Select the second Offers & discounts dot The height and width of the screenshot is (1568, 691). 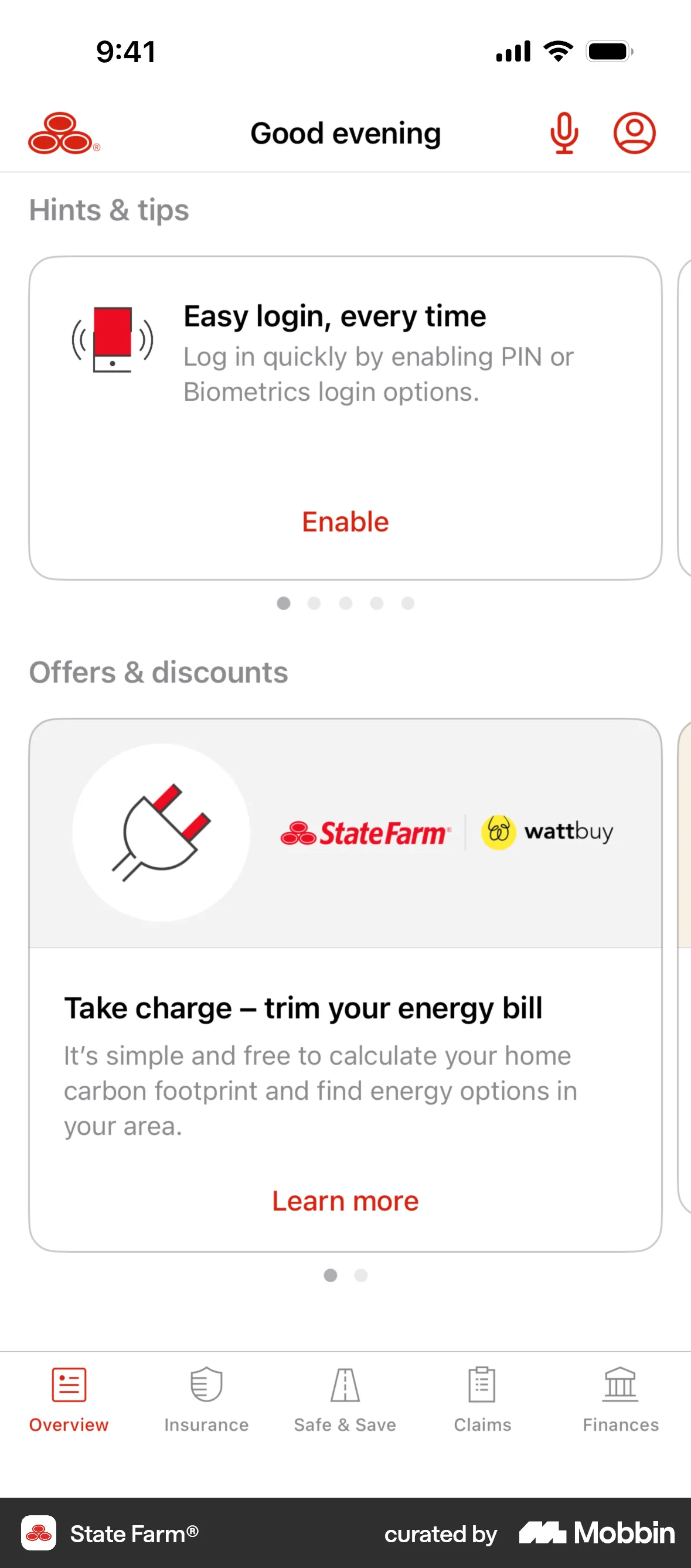[361, 1275]
